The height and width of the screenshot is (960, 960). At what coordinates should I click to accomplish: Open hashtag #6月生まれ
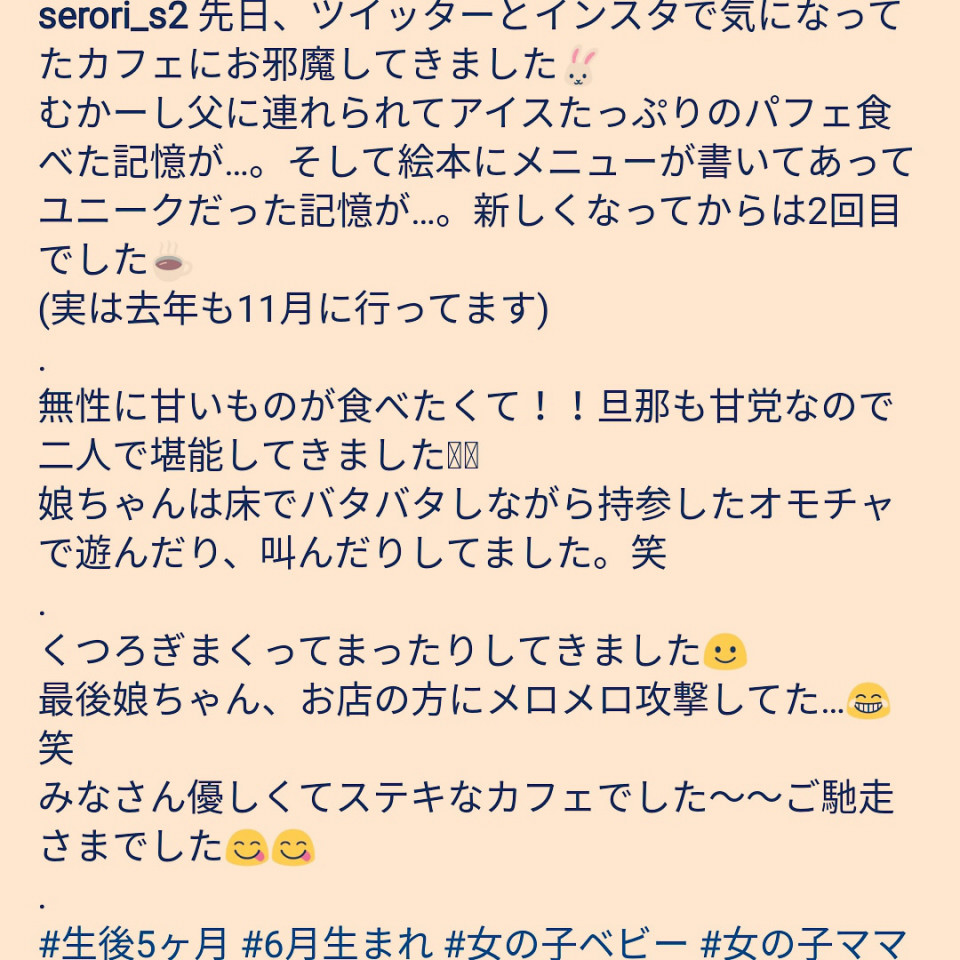click(339, 942)
